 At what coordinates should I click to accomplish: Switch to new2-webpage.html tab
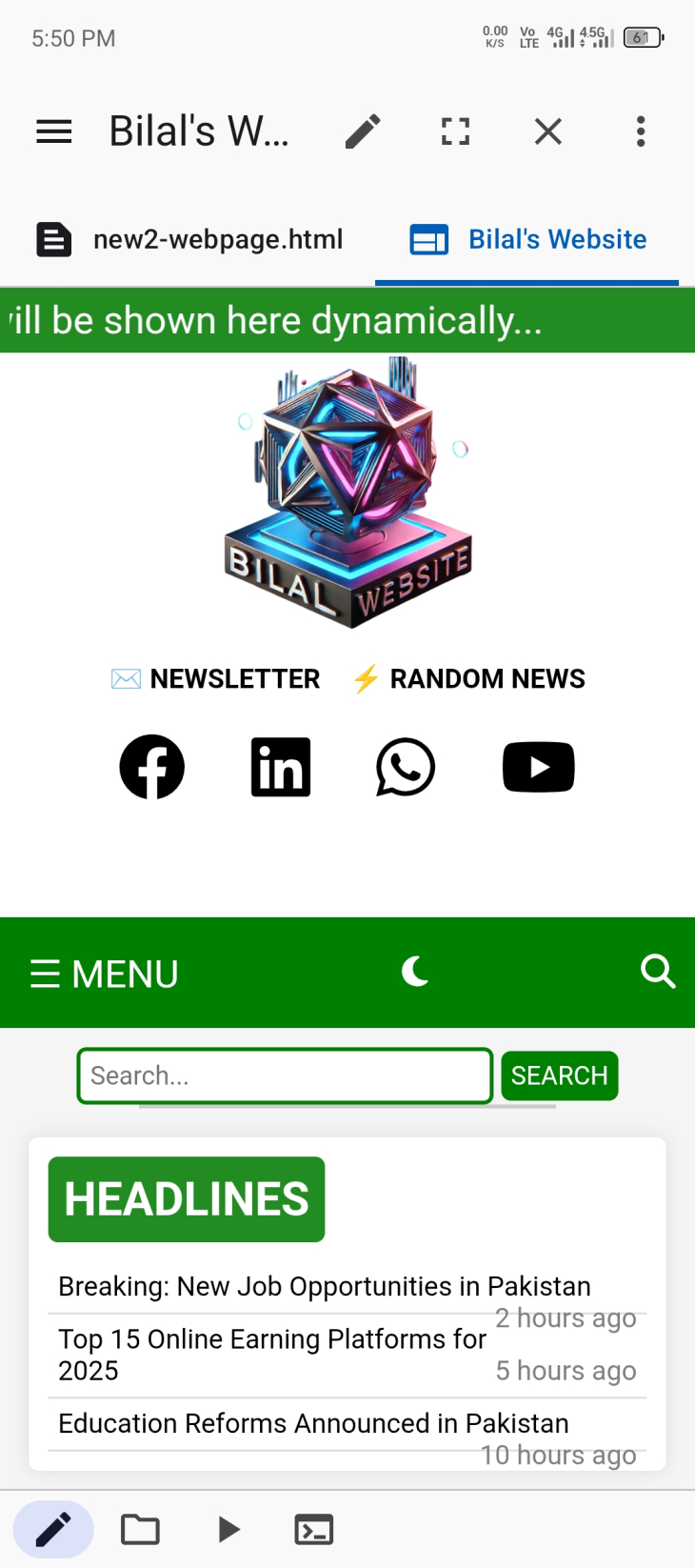pyautogui.click(x=190, y=239)
